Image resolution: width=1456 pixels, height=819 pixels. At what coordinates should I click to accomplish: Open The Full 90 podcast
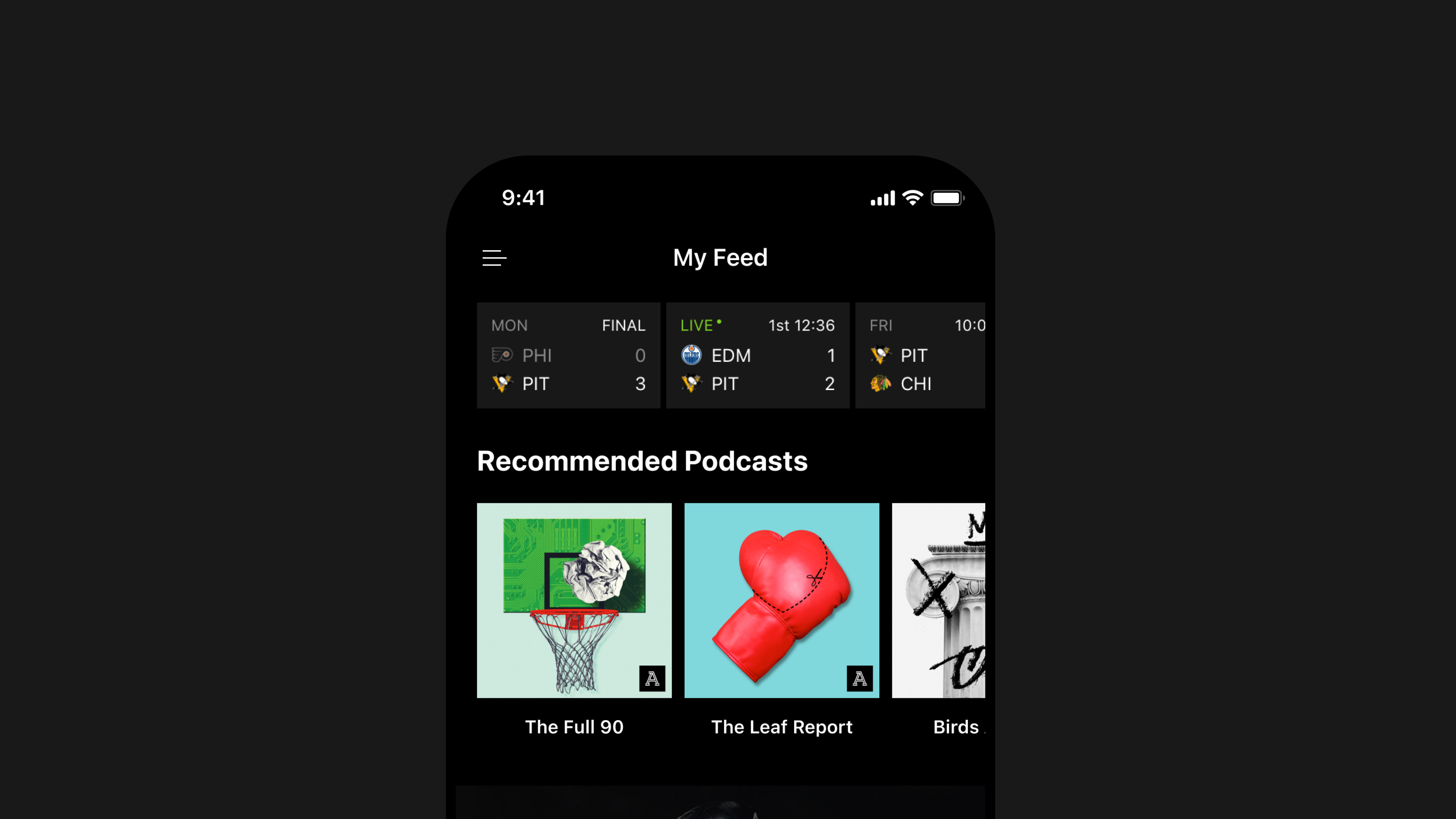574,600
